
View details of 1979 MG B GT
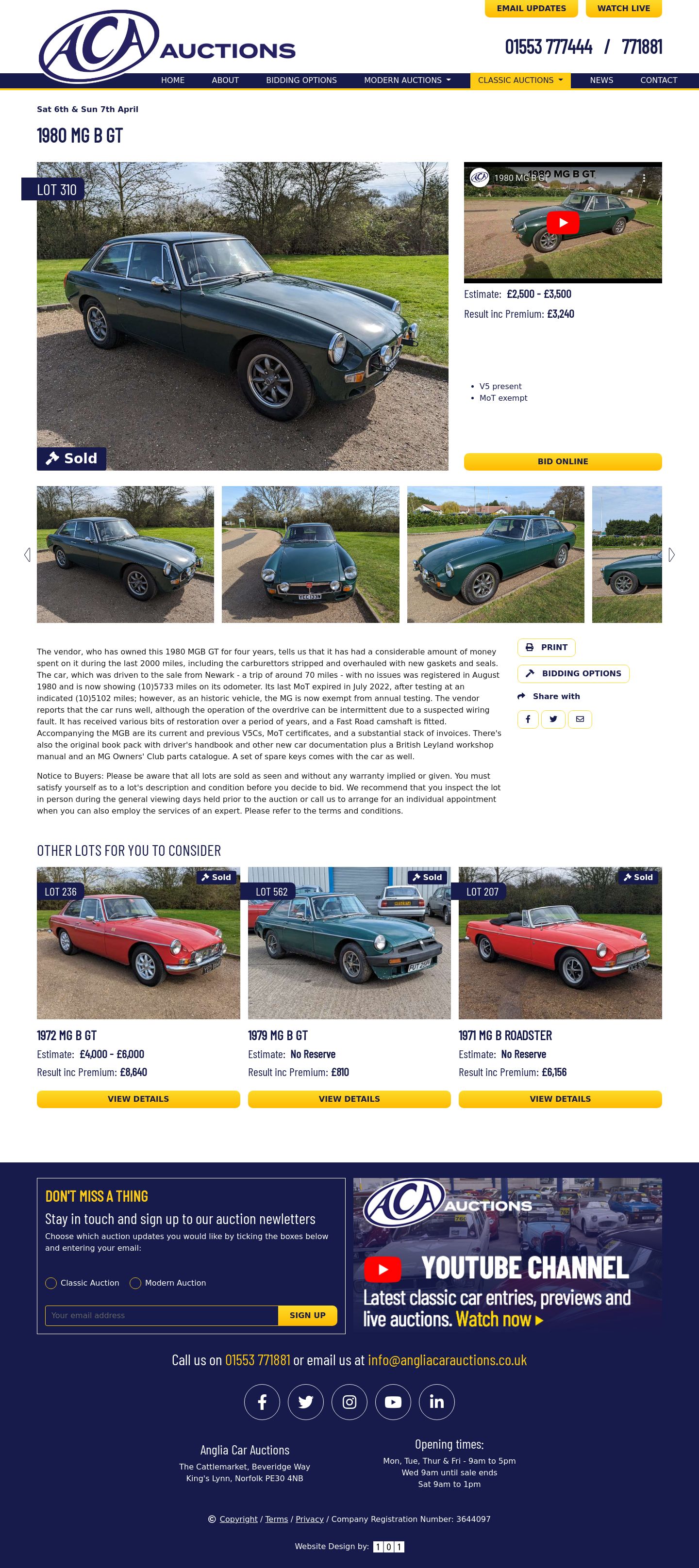pyautogui.click(x=349, y=1099)
